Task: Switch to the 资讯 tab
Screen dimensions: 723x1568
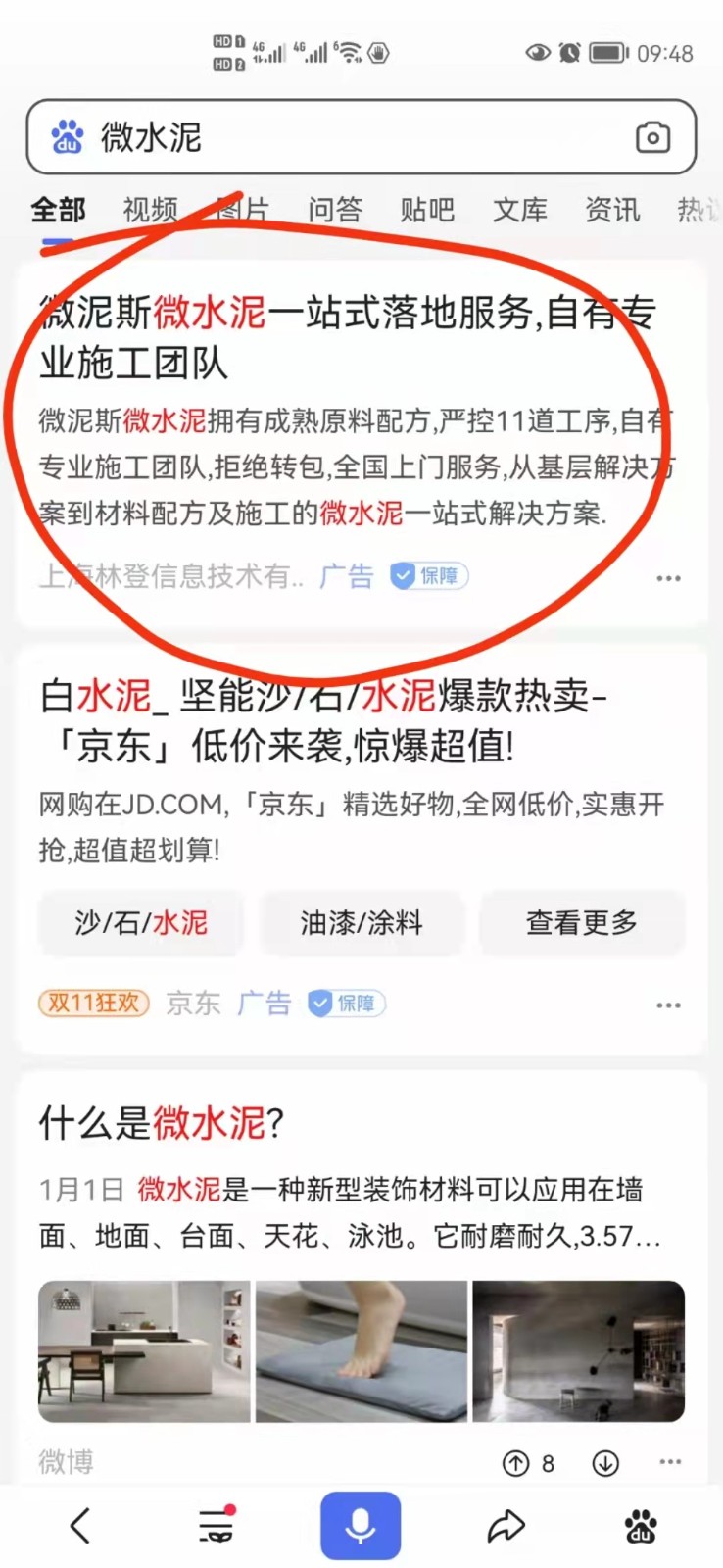Action: tap(612, 210)
